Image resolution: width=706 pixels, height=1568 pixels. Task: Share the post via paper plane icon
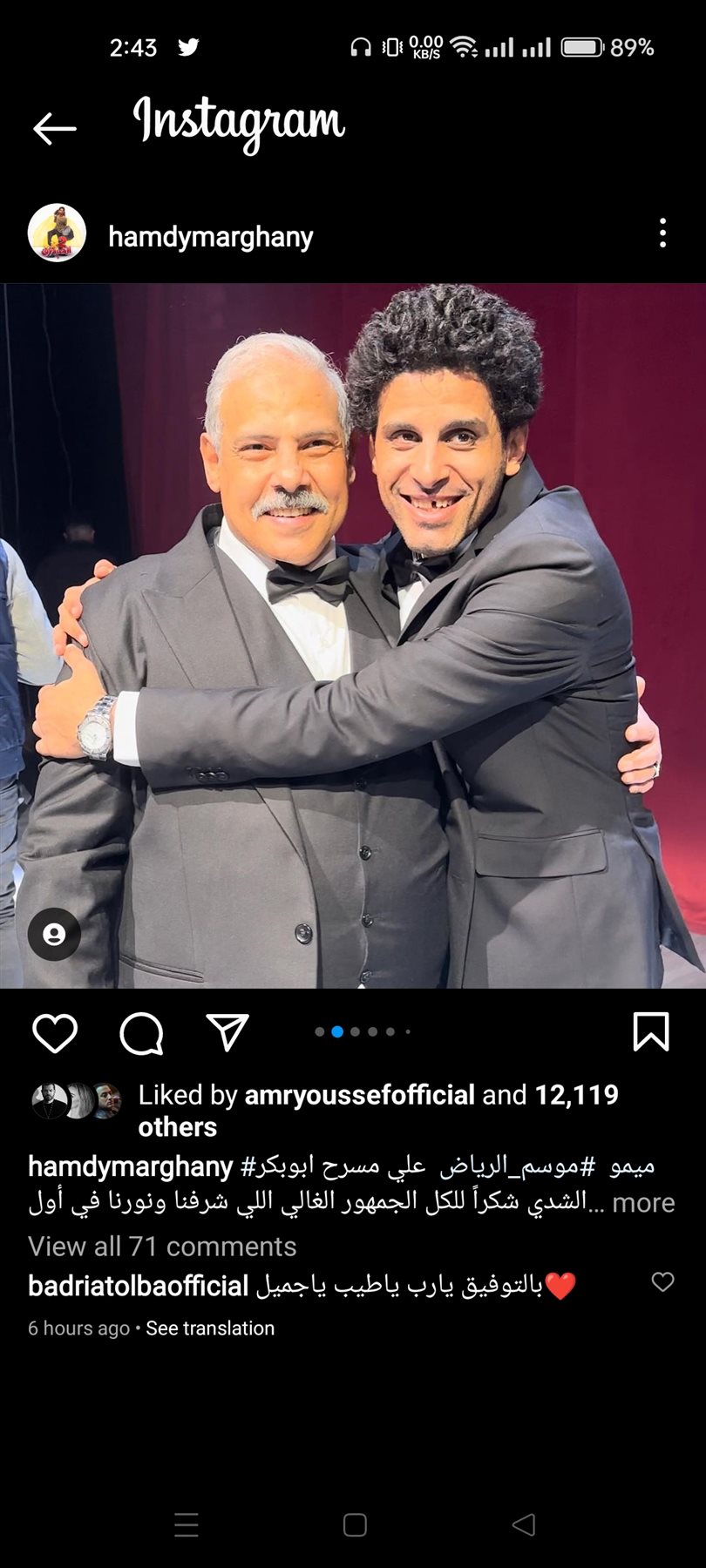point(227,1032)
